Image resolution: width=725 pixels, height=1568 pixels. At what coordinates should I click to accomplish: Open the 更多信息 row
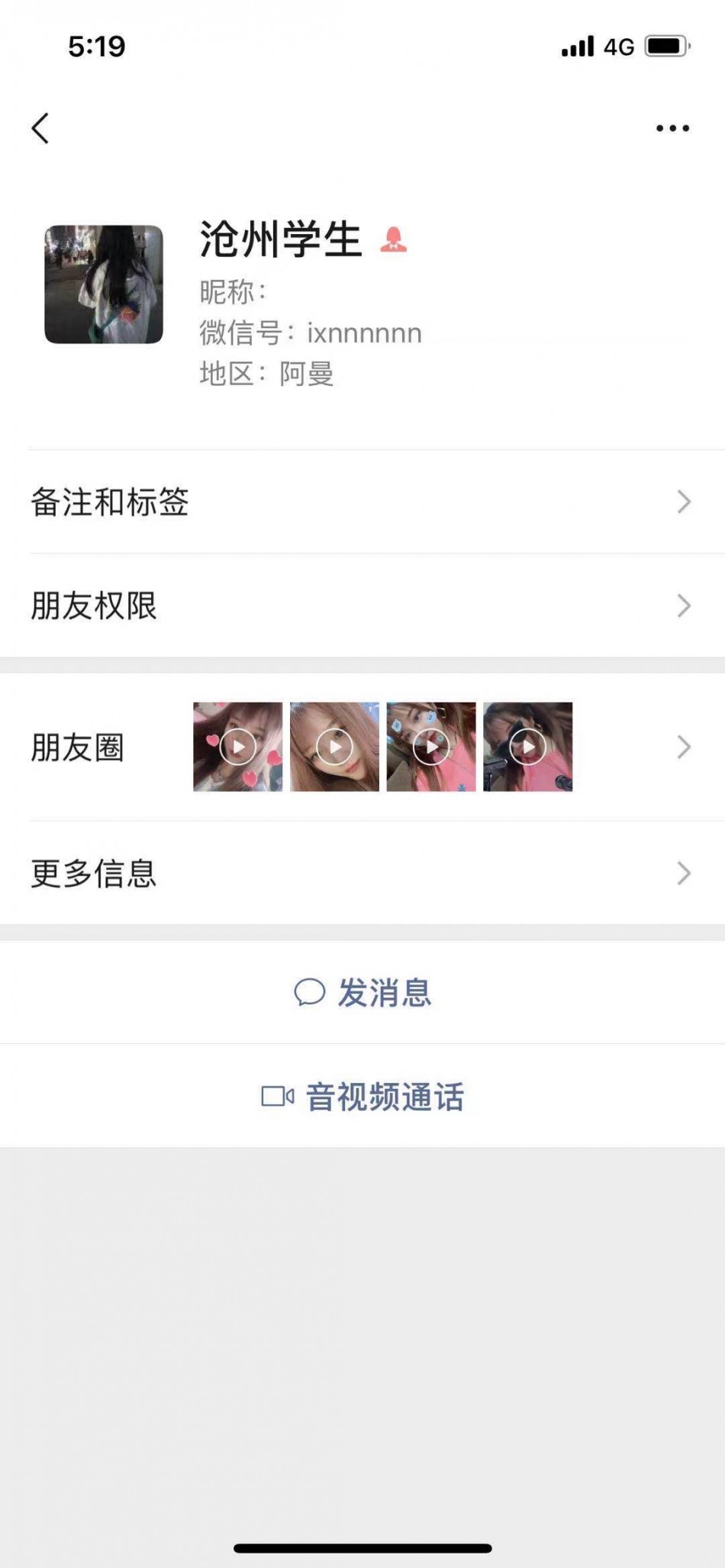(x=362, y=873)
